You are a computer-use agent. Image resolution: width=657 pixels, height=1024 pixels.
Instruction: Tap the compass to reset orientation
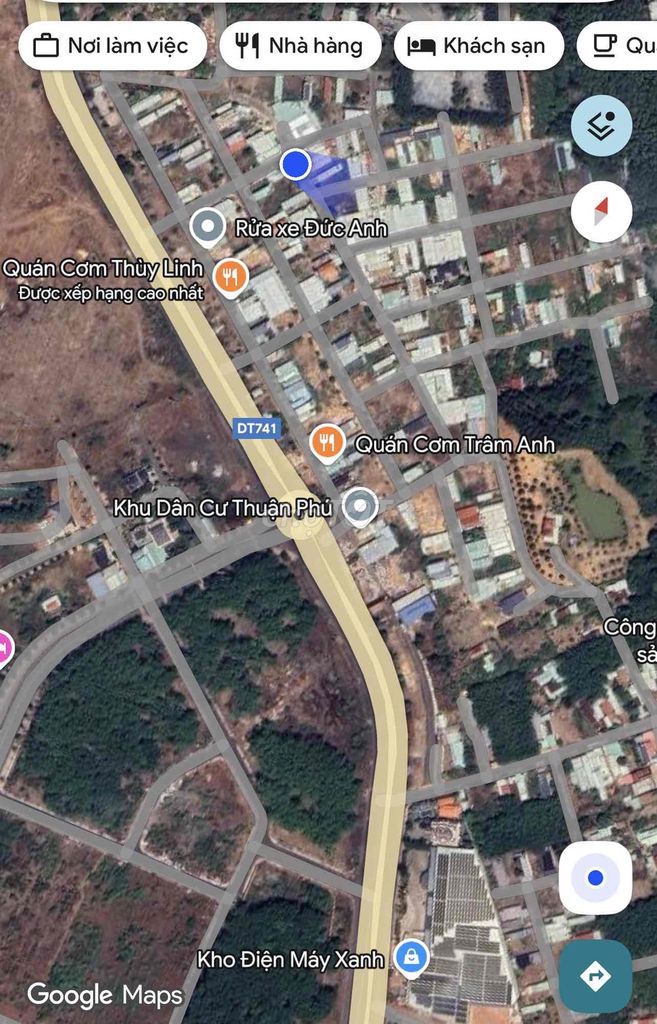[x=601, y=212]
